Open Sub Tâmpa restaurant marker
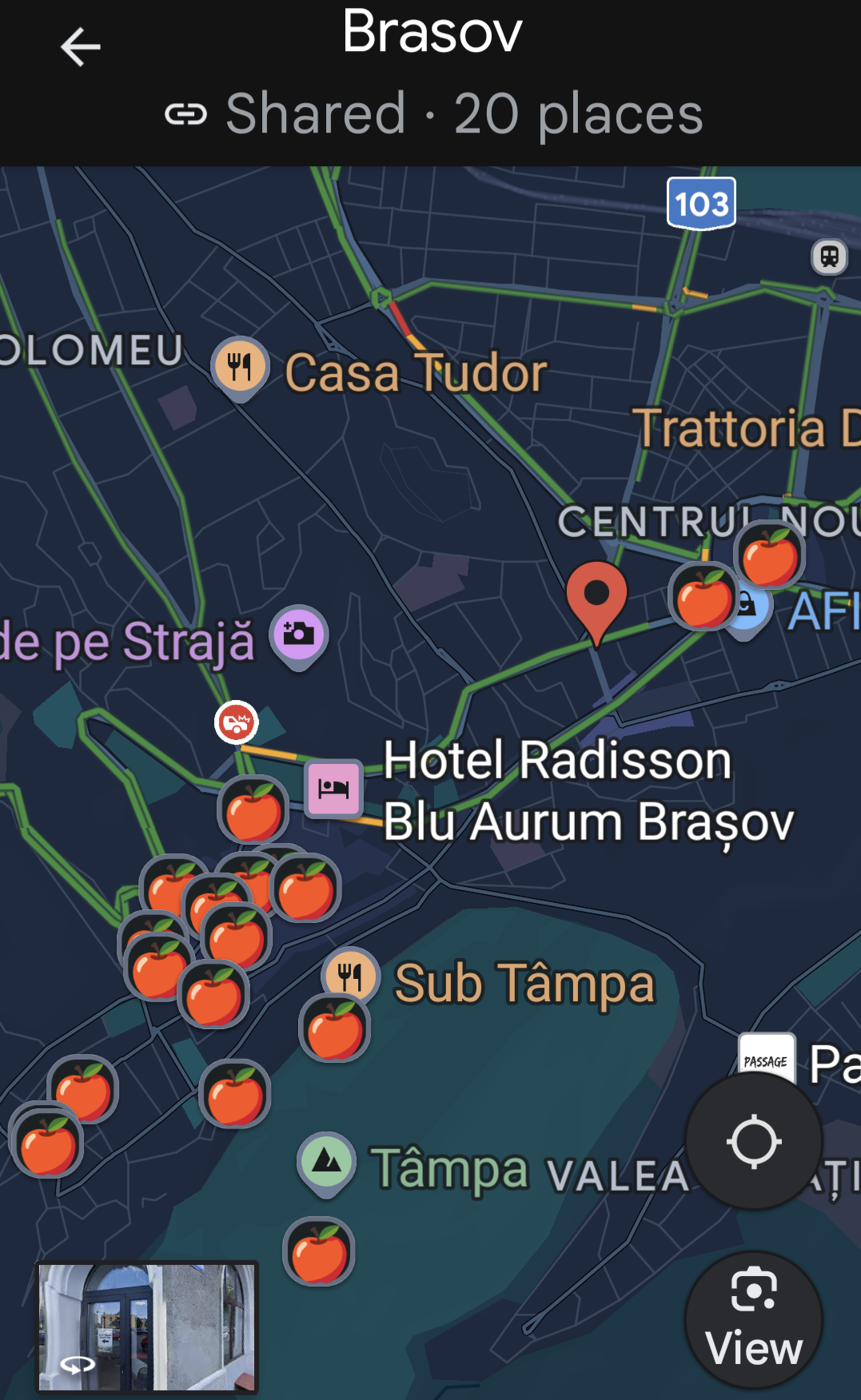Image resolution: width=861 pixels, height=1400 pixels. 350,973
